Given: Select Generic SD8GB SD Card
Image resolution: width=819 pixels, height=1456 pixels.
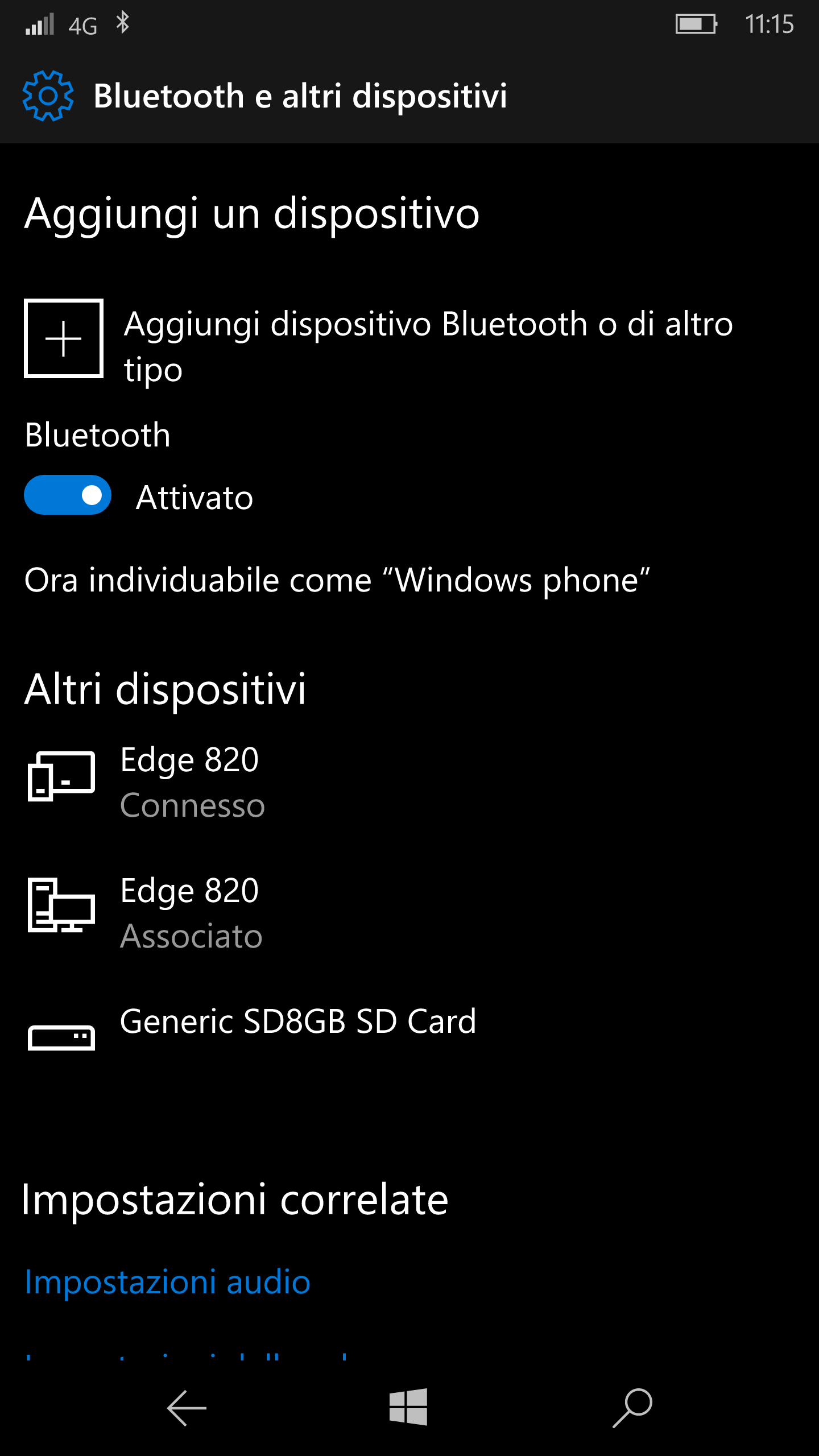Looking at the screenshot, I should (x=297, y=1022).
